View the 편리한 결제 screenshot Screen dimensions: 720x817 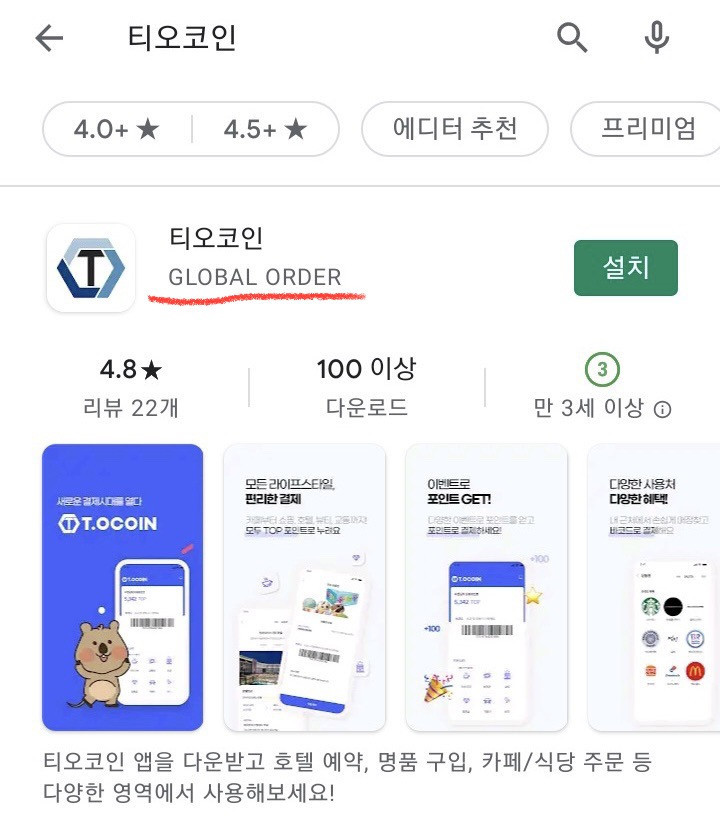point(304,587)
